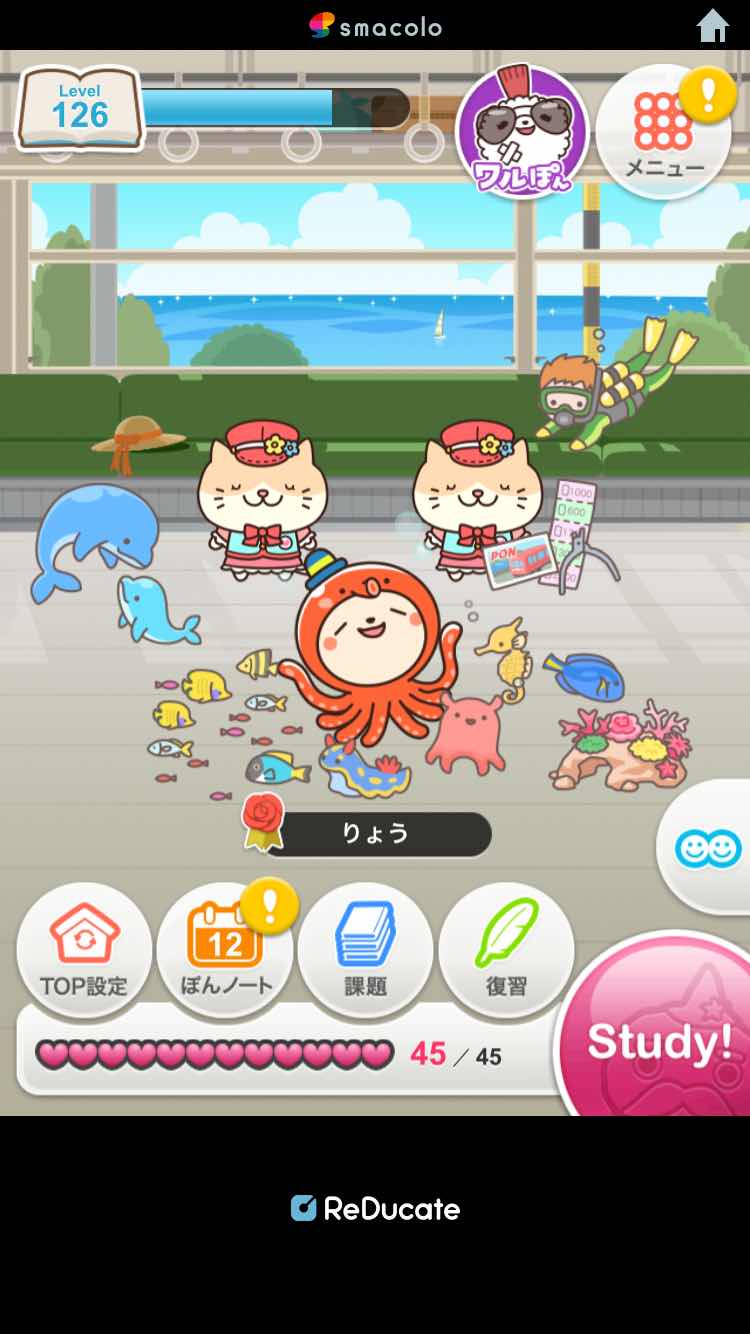The height and width of the screenshot is (1334, 750).
Task: Open the ワルぽん character button
Action: coord(521,132)
